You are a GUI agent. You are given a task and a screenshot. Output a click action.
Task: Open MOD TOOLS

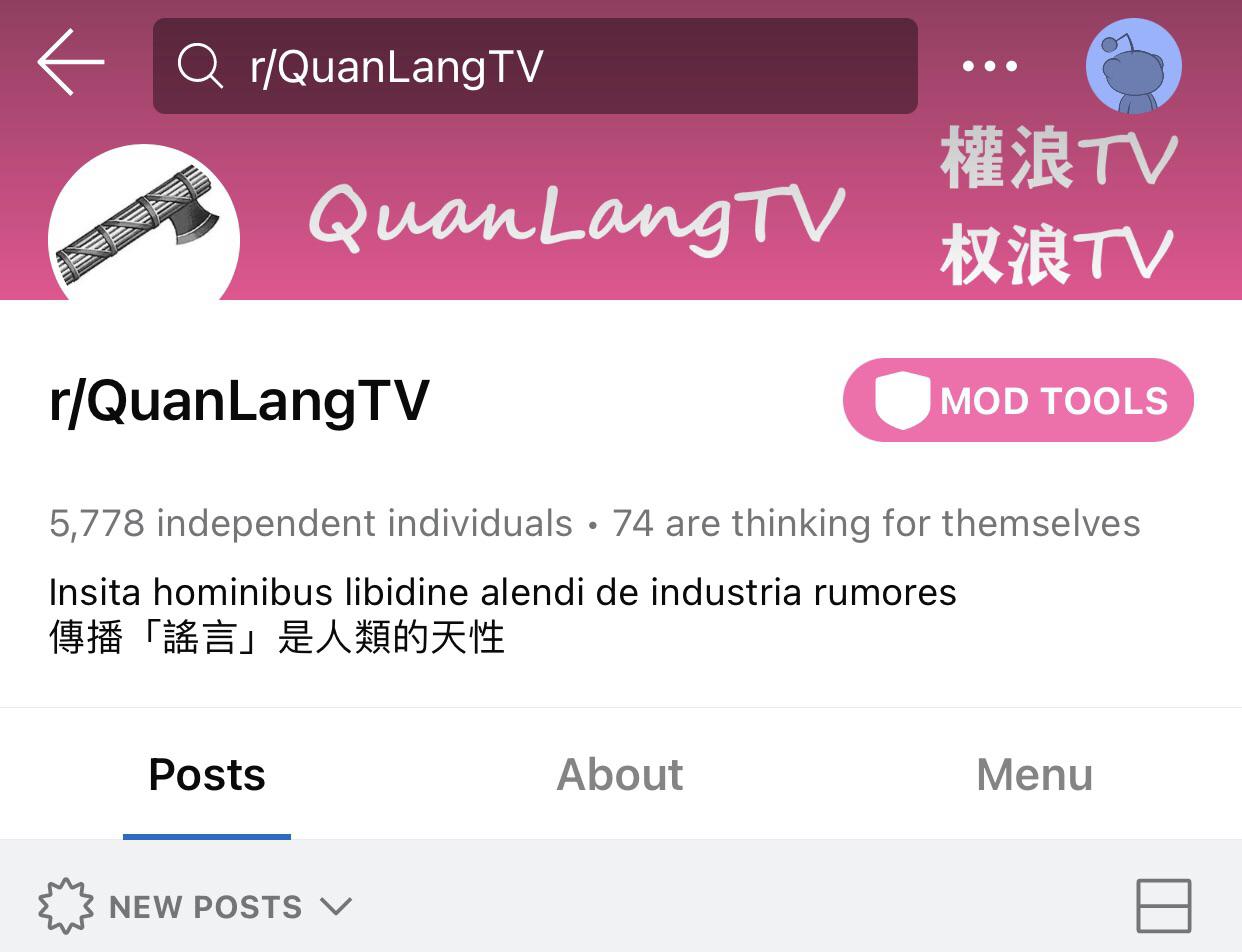[x=1018, y=401]
